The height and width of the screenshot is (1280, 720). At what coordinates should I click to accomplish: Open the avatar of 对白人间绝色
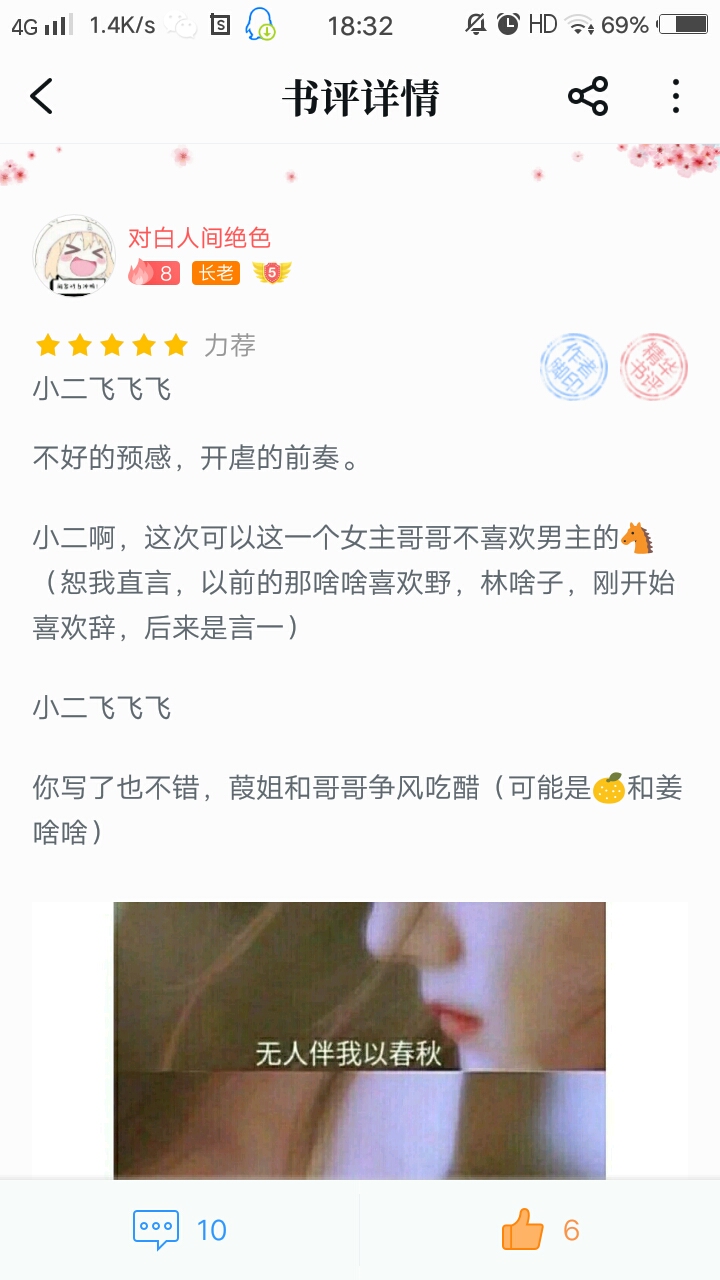[x=75, y=255]
